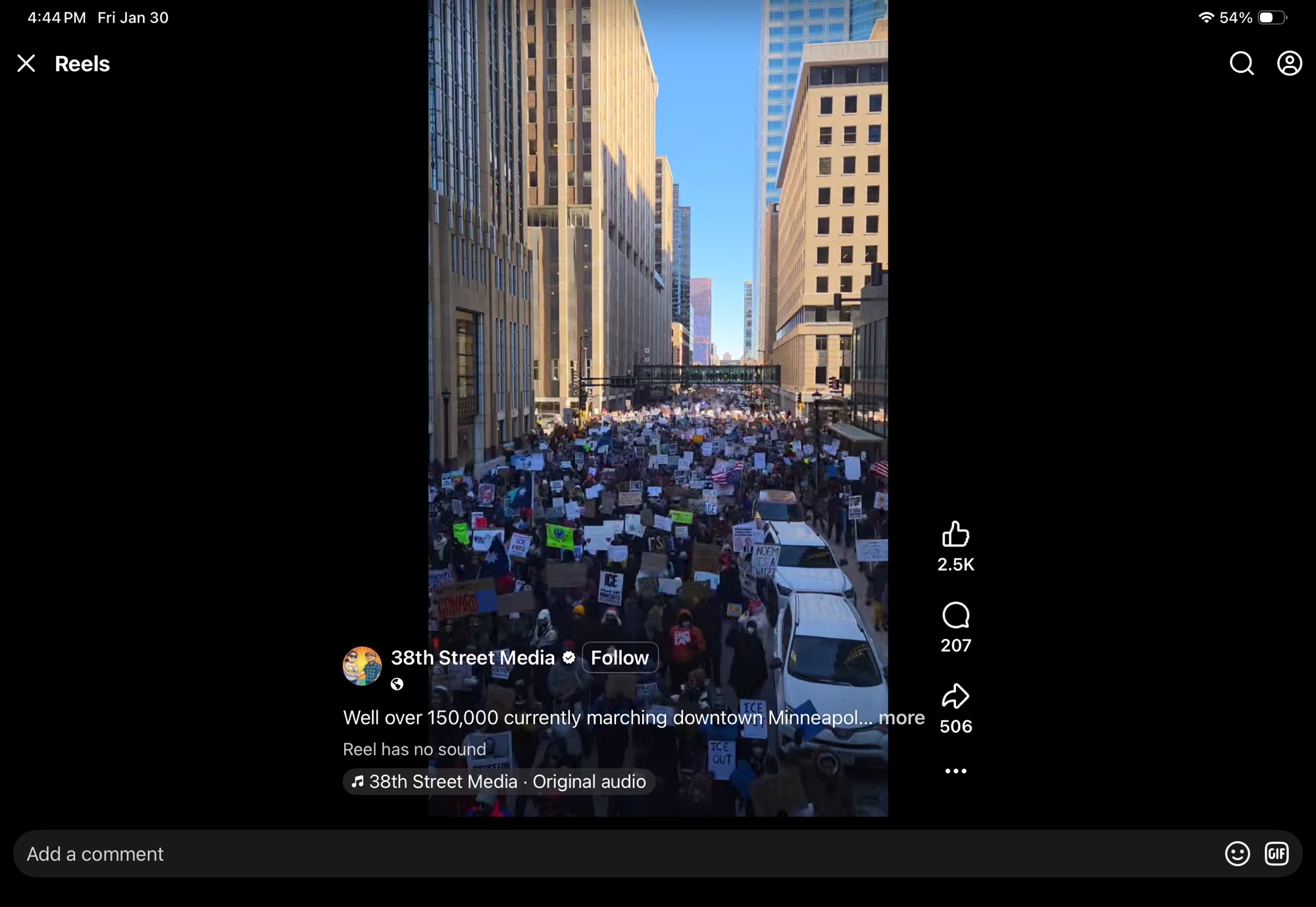Viewport: 1316px width, 907px height.
Task: Expand the caption with more
Action: click(x=901, y=717)
